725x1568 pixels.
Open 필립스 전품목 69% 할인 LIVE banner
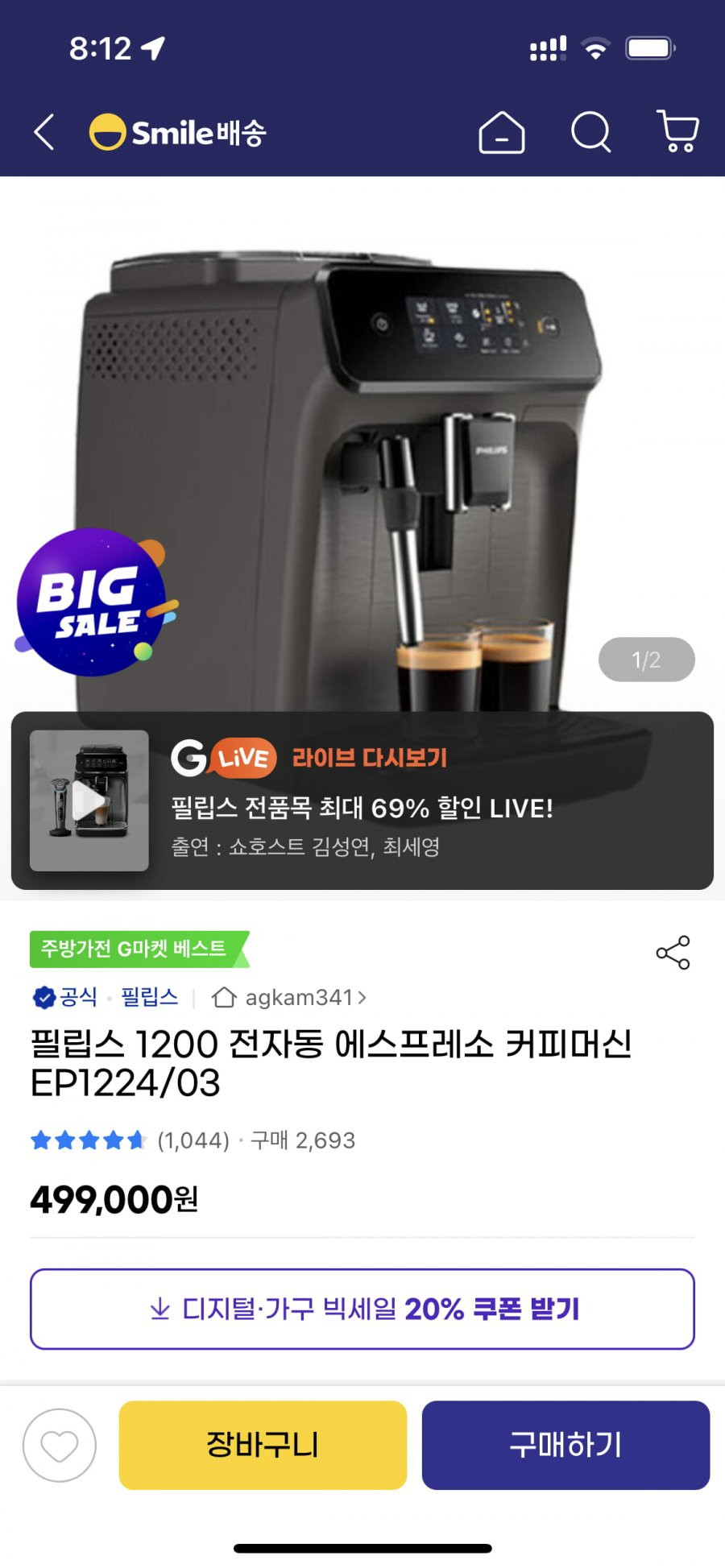tap(362, 808)
